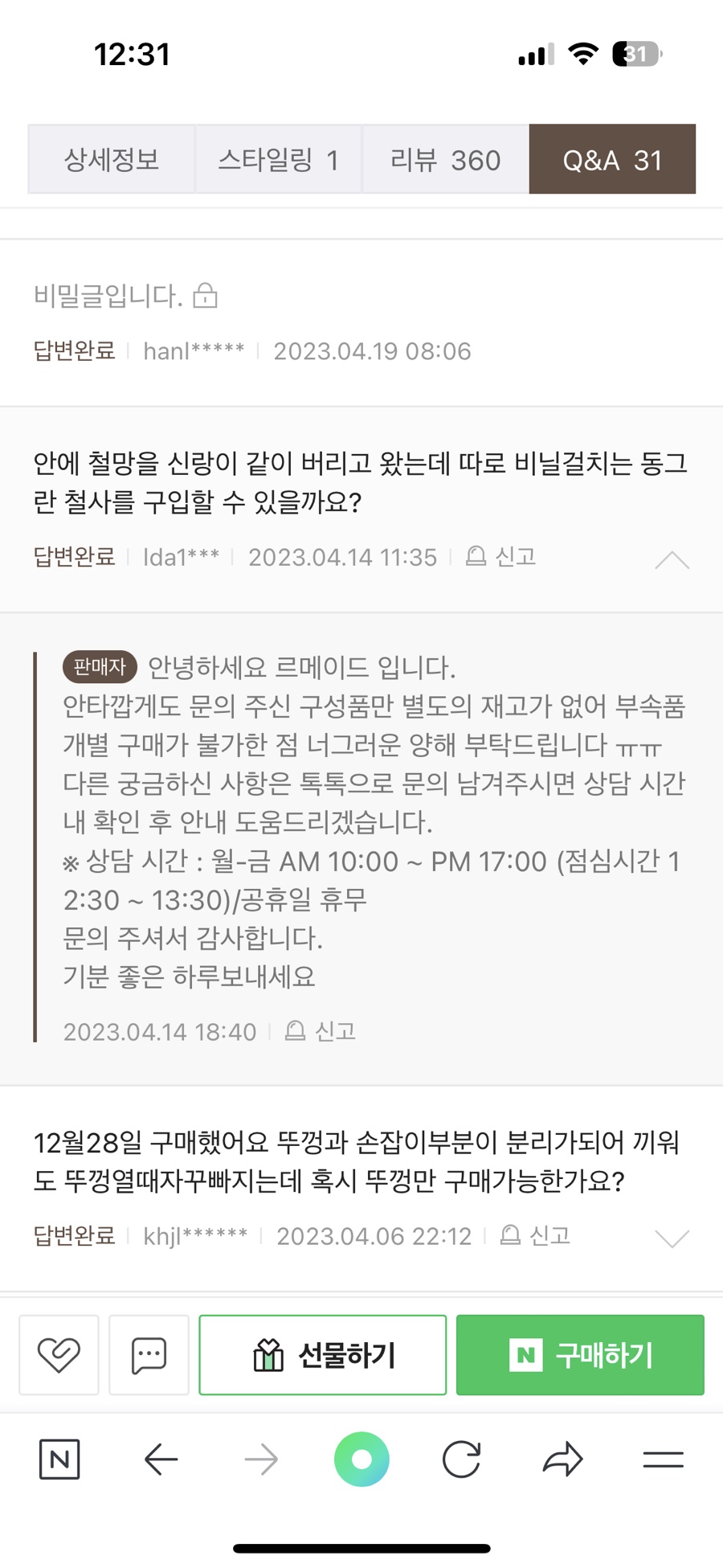Image resolution: width=723 pixels, height=1568 pixels.
Task: Report khjl******'s question with 신고
Action: [535, 1235]
